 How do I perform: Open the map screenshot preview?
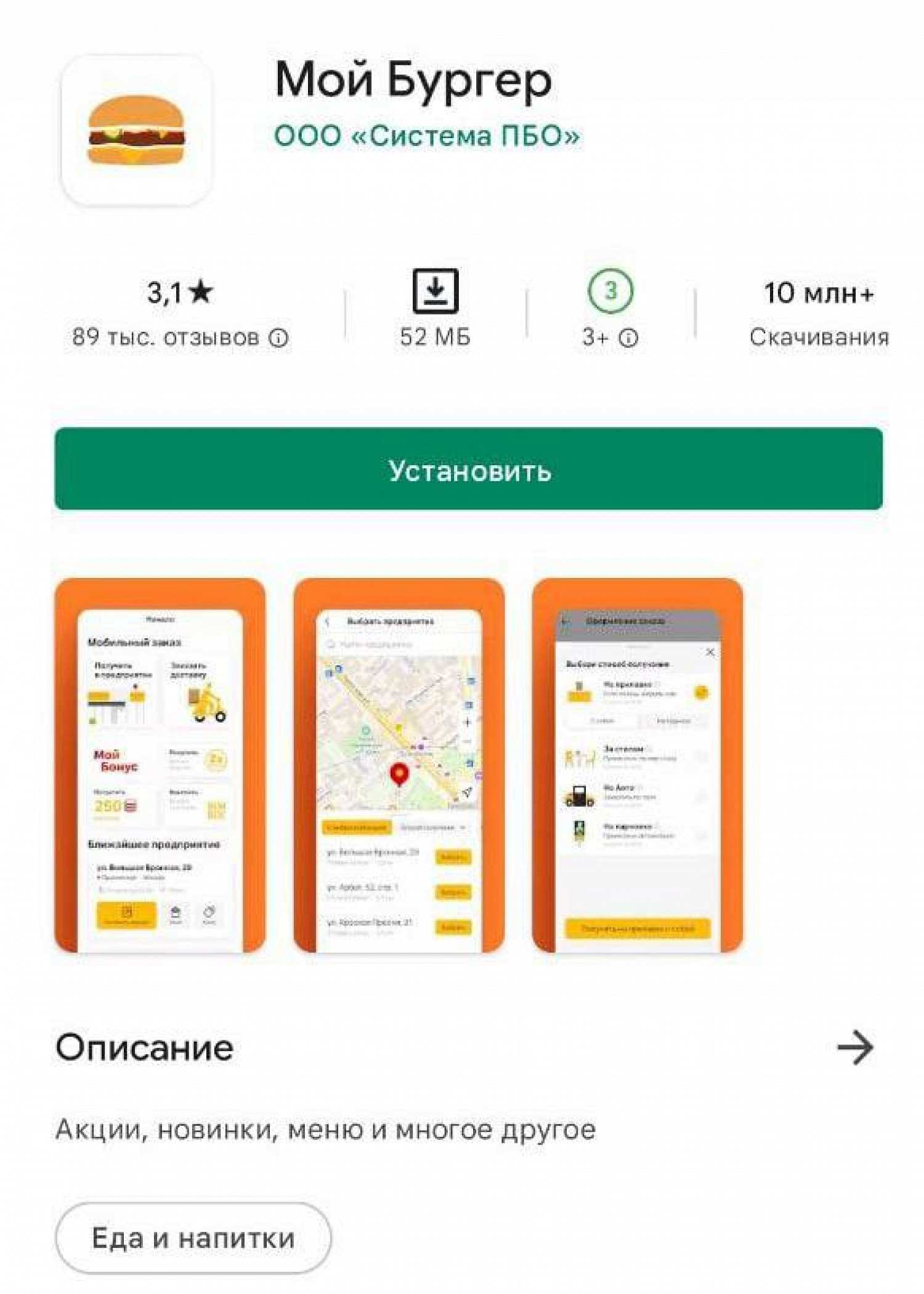point(399,765)
